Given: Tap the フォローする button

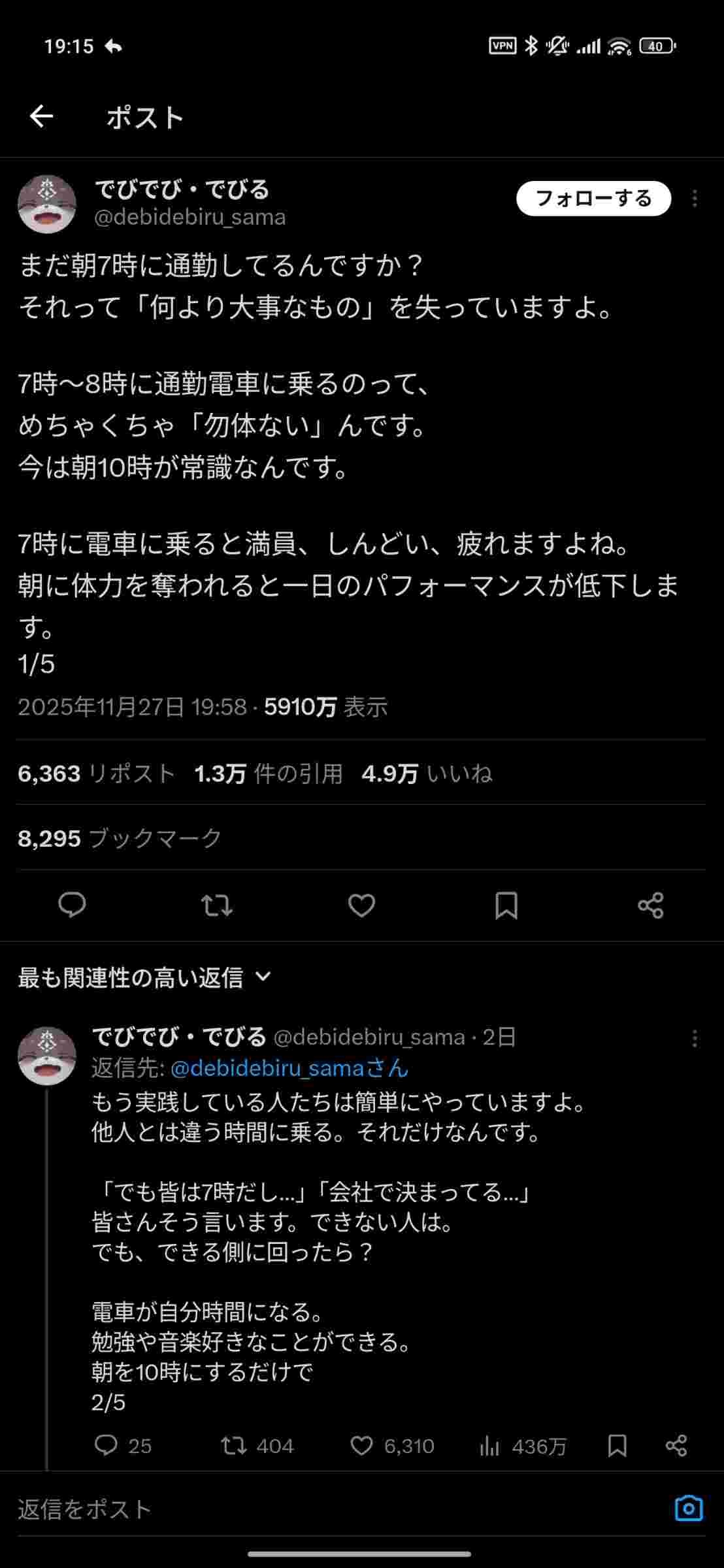Looking at the screenshot, I should [x=593, y=199].
